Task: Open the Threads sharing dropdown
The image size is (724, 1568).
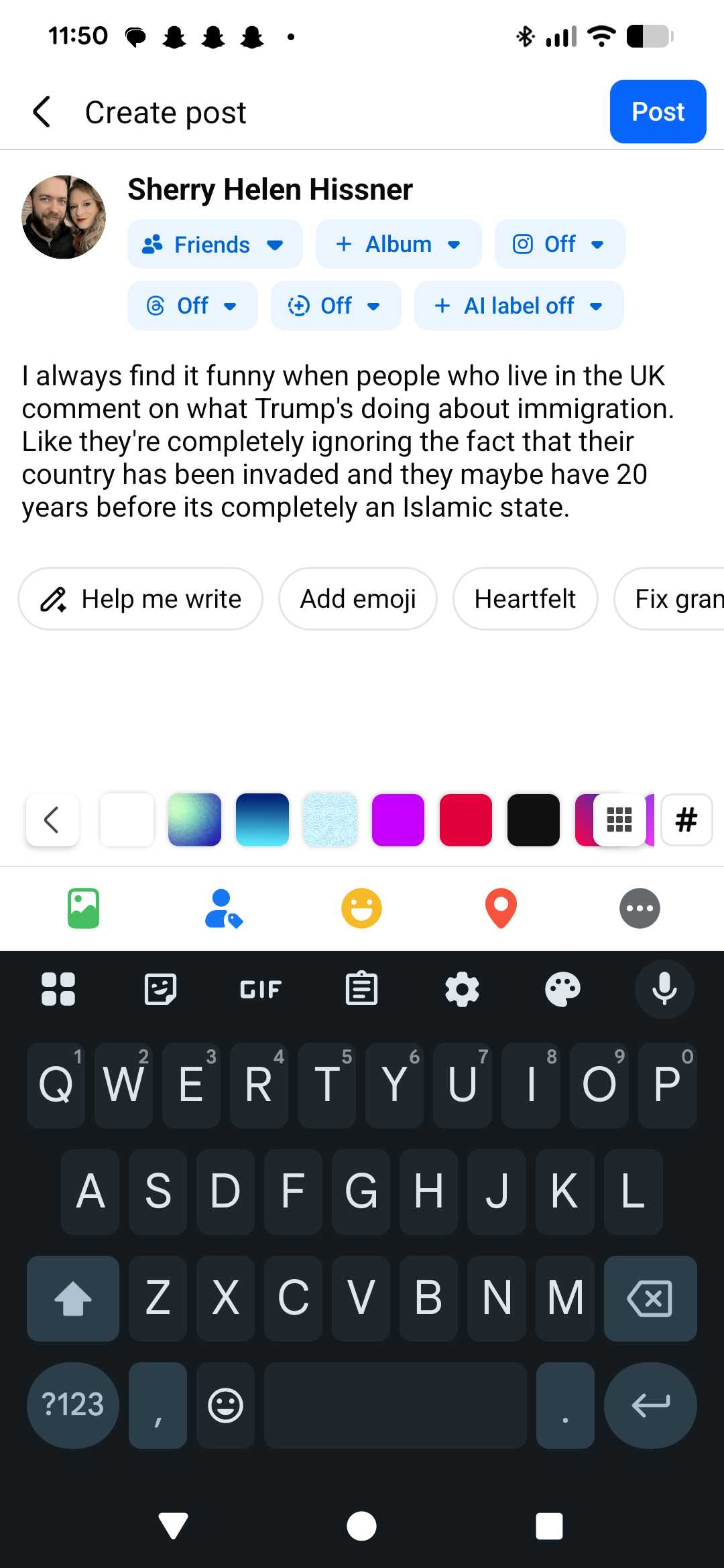Action: (192, 306)
